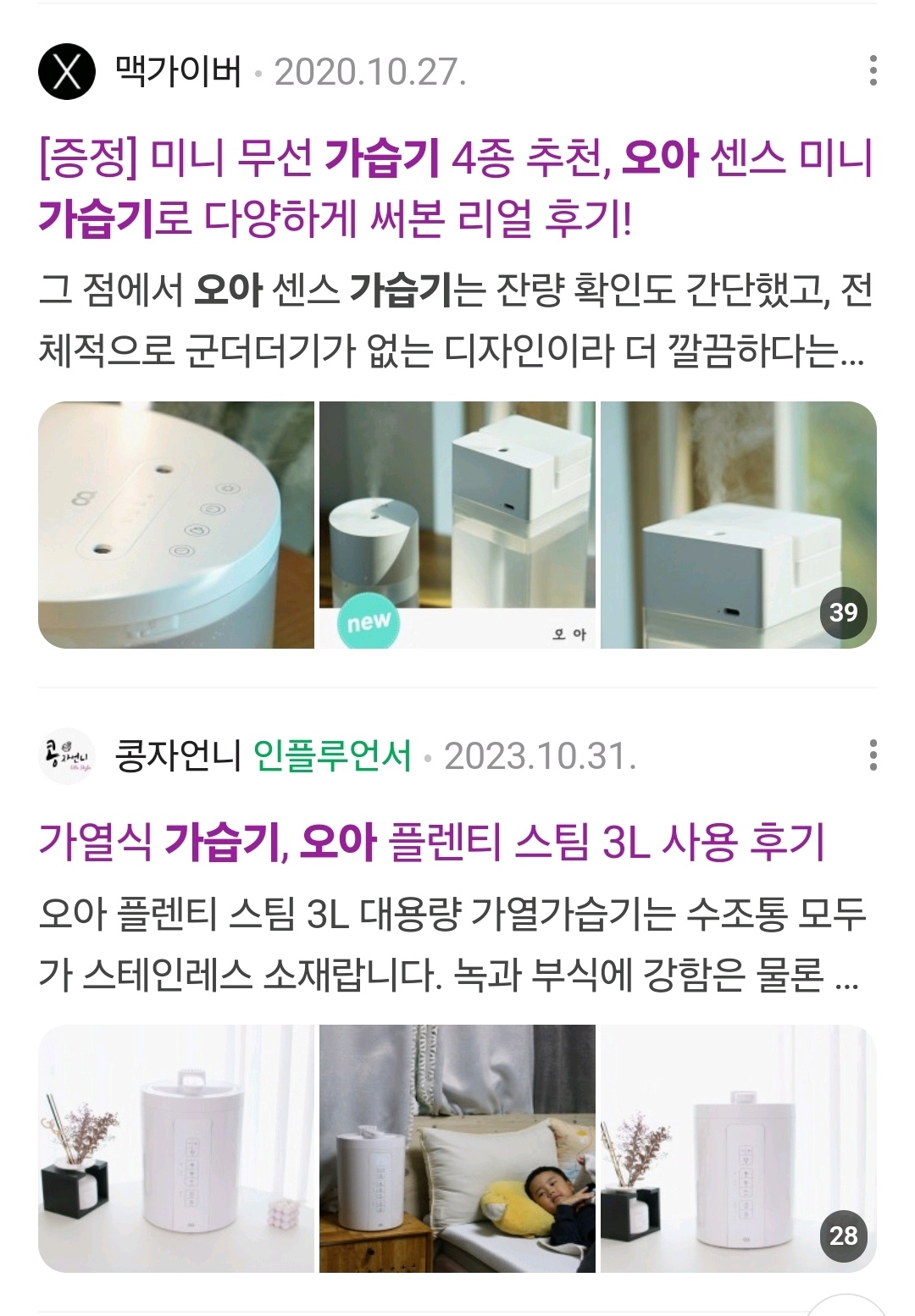This screenshot has width=915, height=1316.
Task: View the humidifier image with new badge
Action: coord(457,525)
